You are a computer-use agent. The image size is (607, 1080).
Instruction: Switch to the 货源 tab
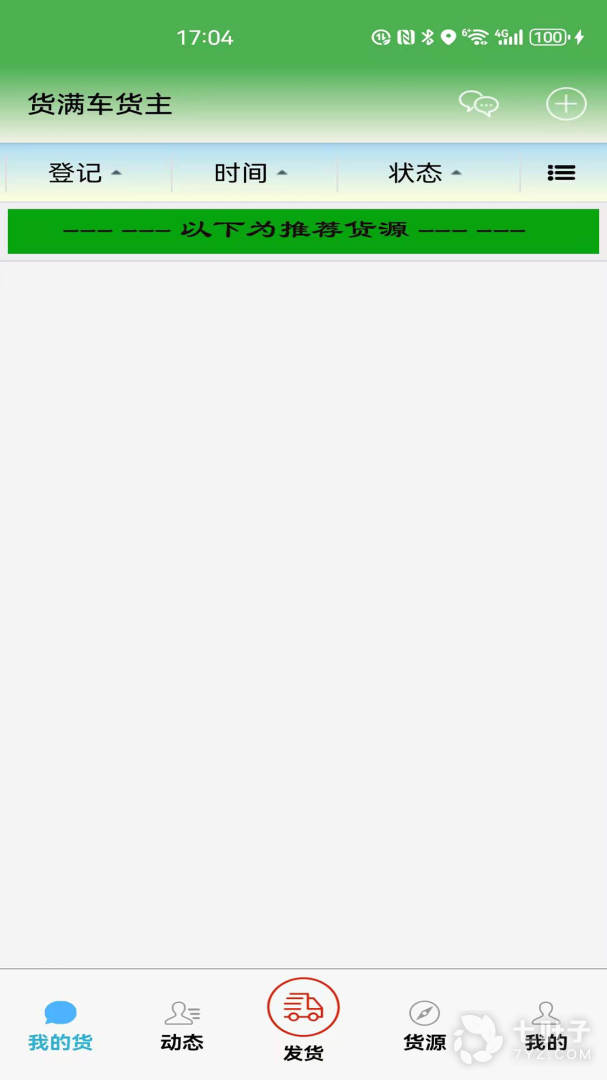(x=424, y=1026)
